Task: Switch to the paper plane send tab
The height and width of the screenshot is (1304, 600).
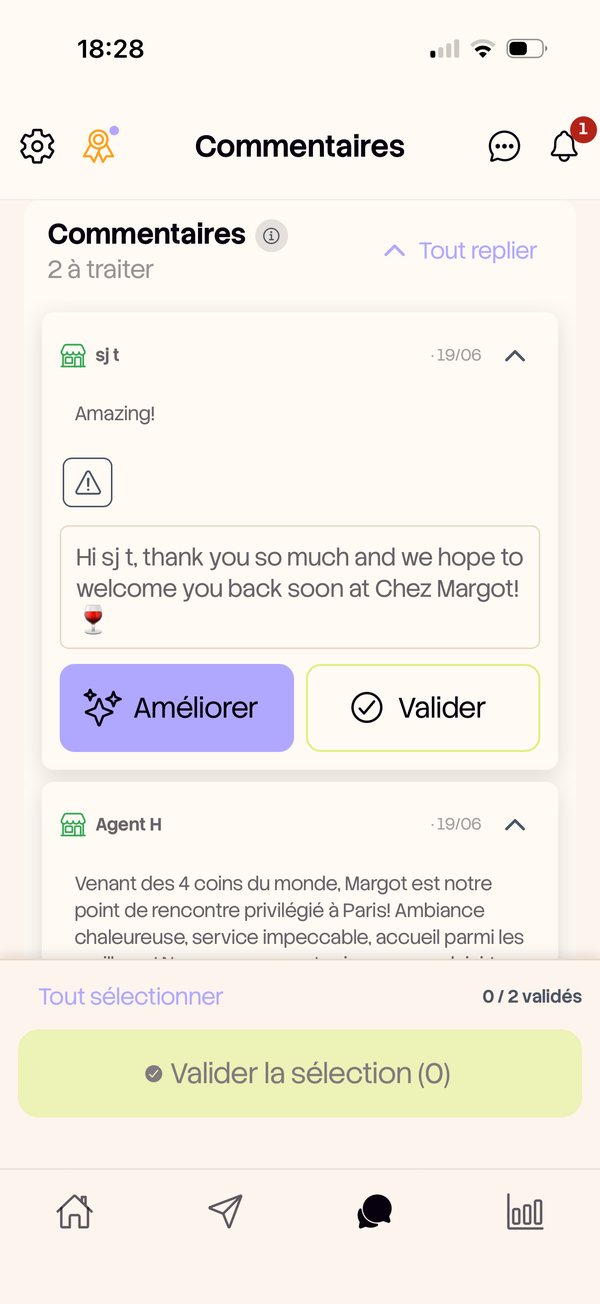Action: click(225, 1211)
